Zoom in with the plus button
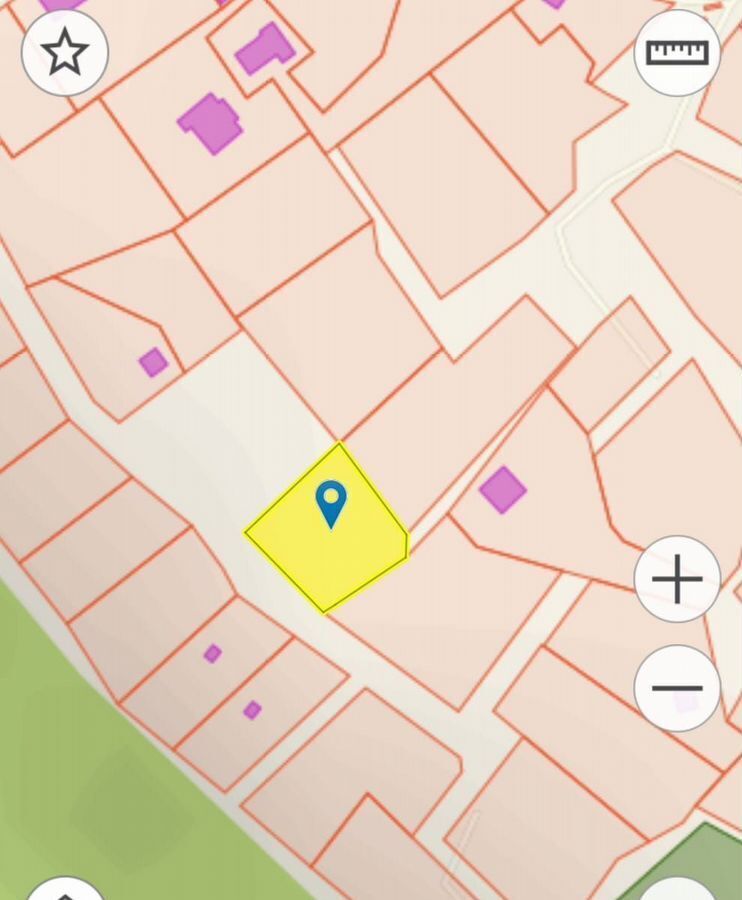Screen dimensions: 742x900 point(677,579)
